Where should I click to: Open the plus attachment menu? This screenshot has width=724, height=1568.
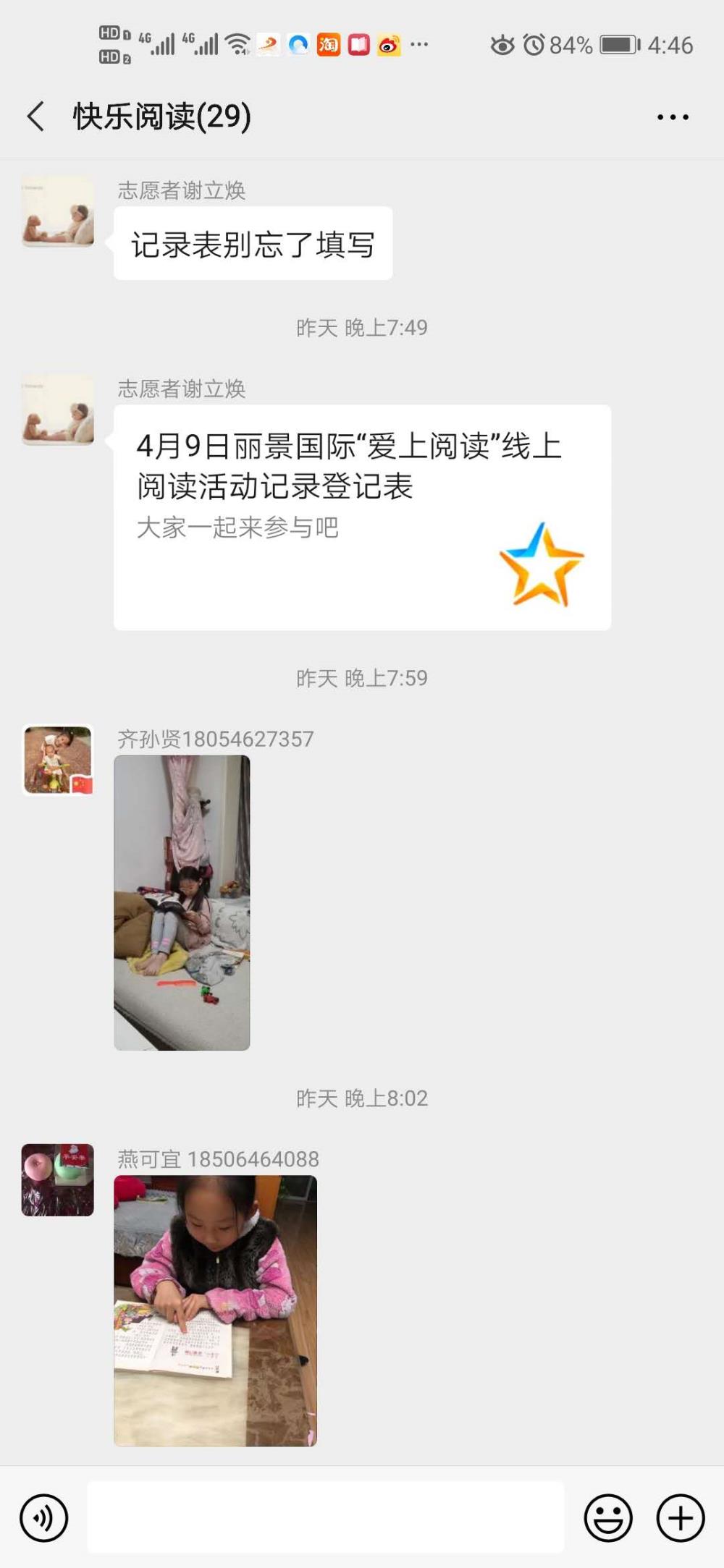point(680,1518)
